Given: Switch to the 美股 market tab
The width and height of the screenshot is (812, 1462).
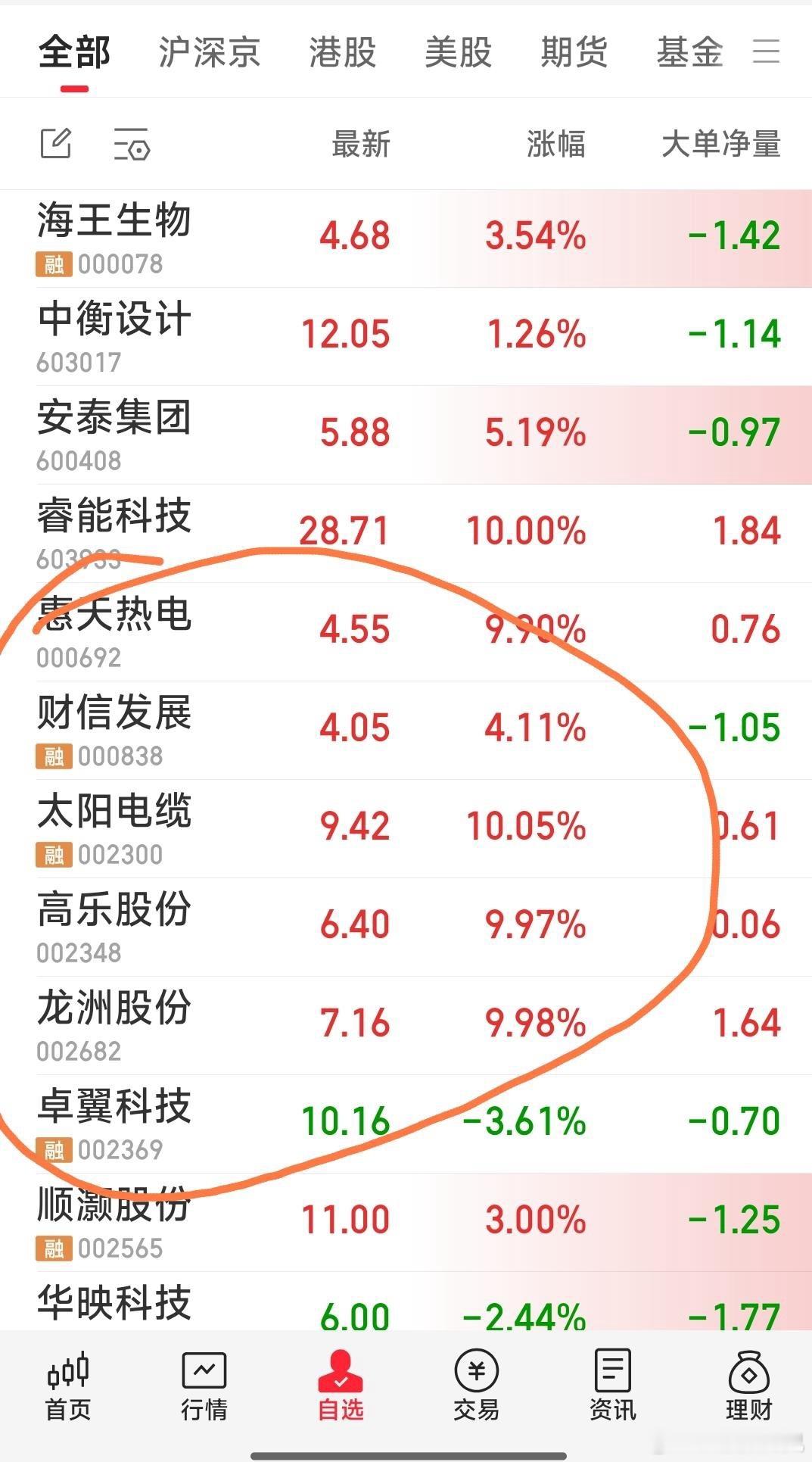Looking at the screenshot, I should point(456,51).
